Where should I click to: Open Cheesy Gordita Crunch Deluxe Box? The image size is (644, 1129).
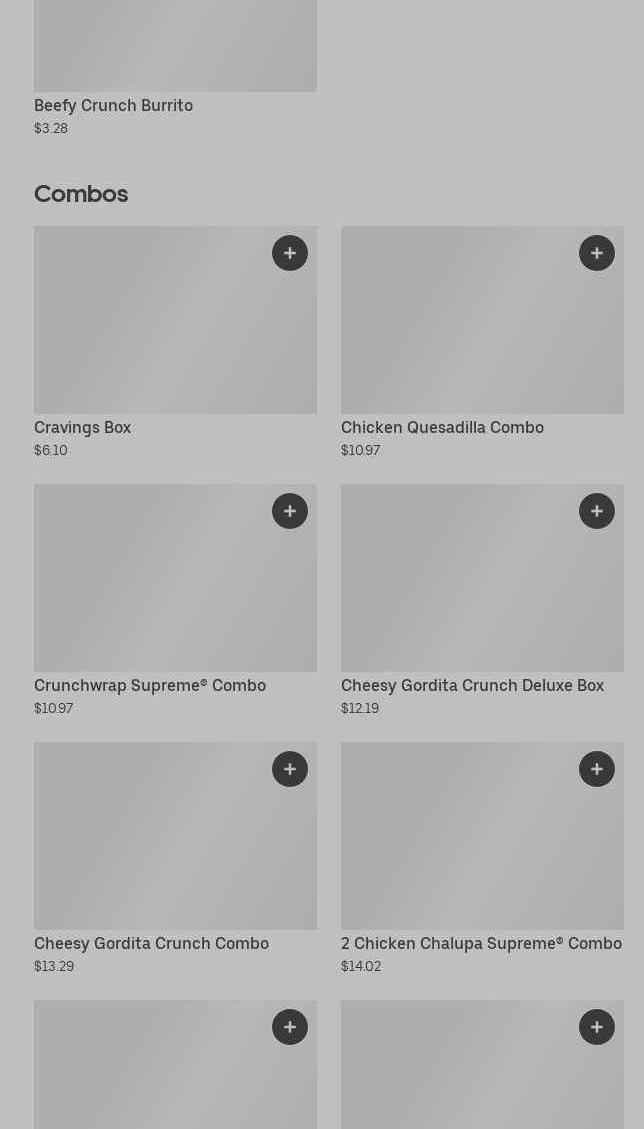[460, 590]
